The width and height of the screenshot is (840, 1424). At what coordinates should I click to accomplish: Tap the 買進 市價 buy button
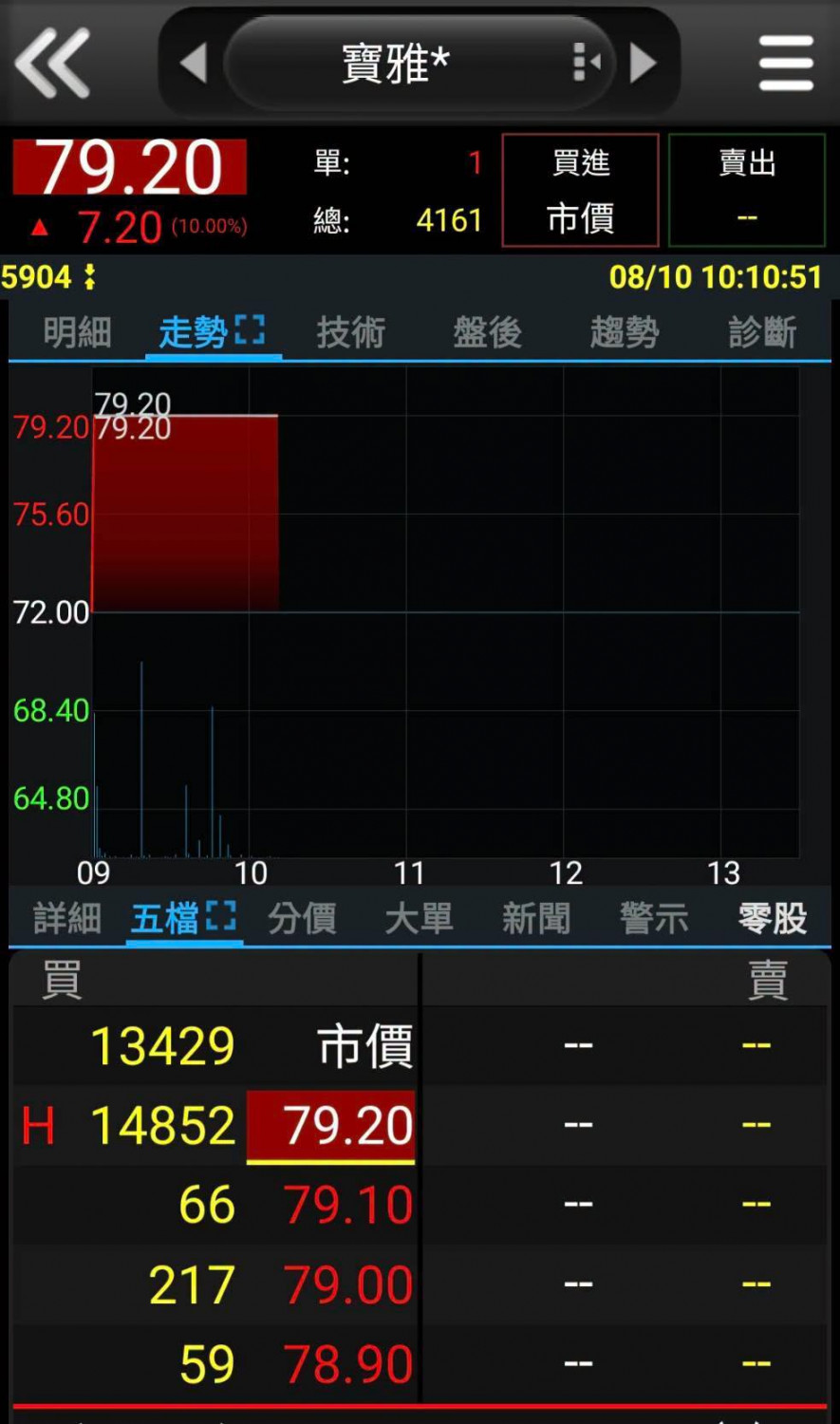tap(580, 191)
